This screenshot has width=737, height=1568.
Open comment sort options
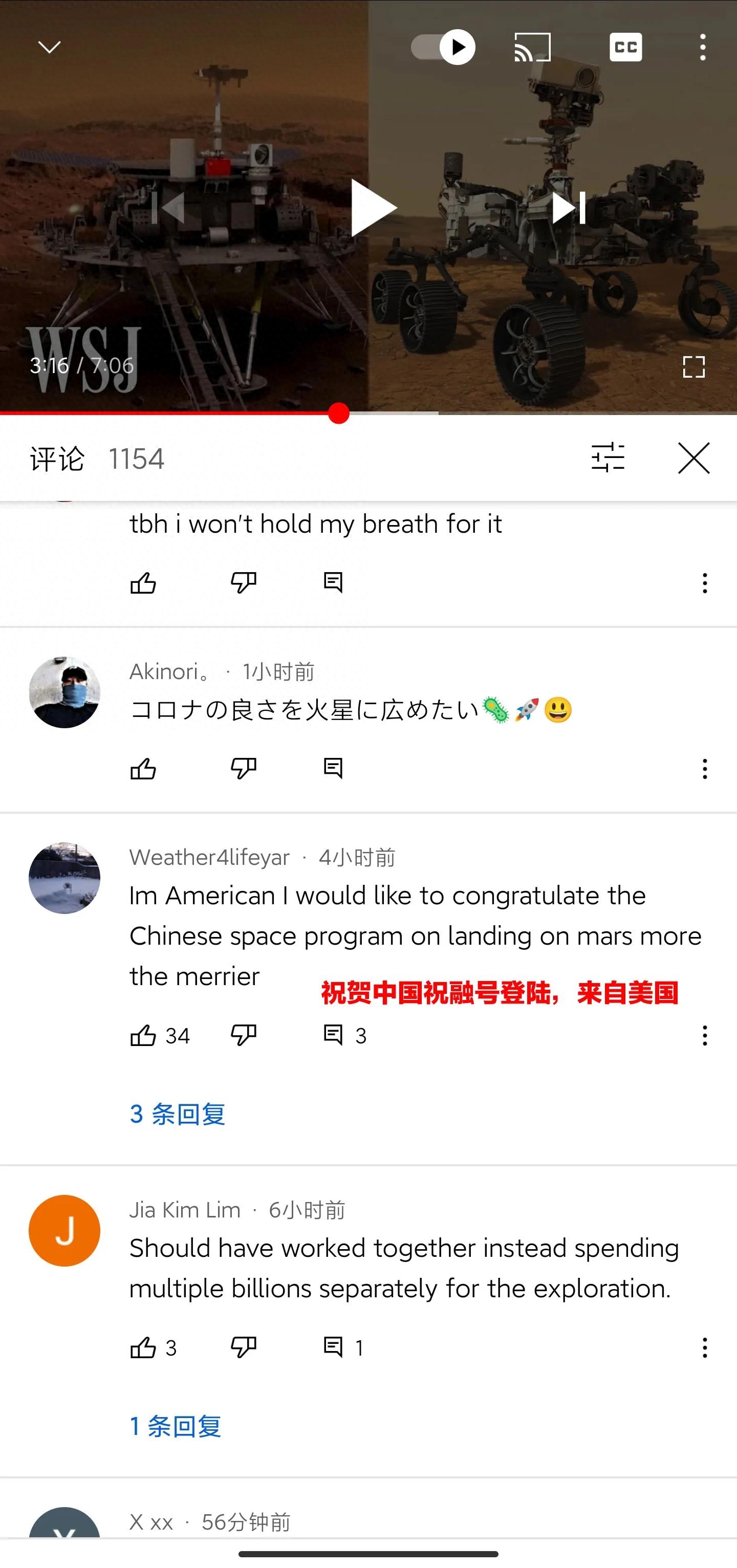coord(608,458)
